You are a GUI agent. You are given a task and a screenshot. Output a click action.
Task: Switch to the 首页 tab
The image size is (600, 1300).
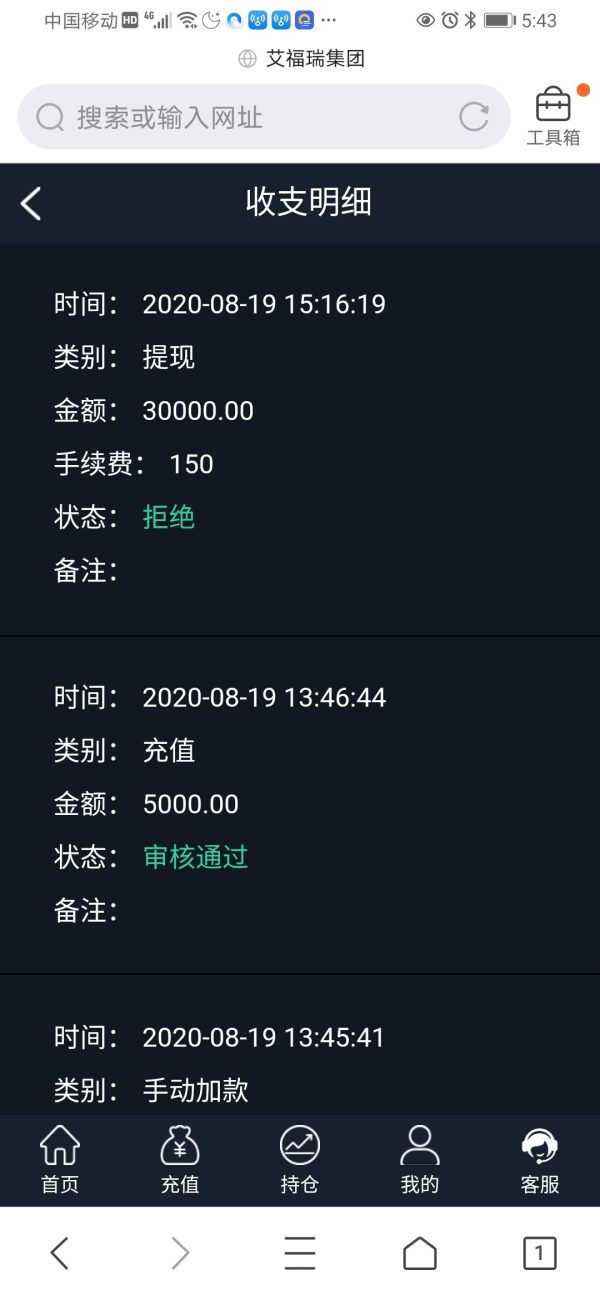pyautogui.click(x=60, y=1160)
